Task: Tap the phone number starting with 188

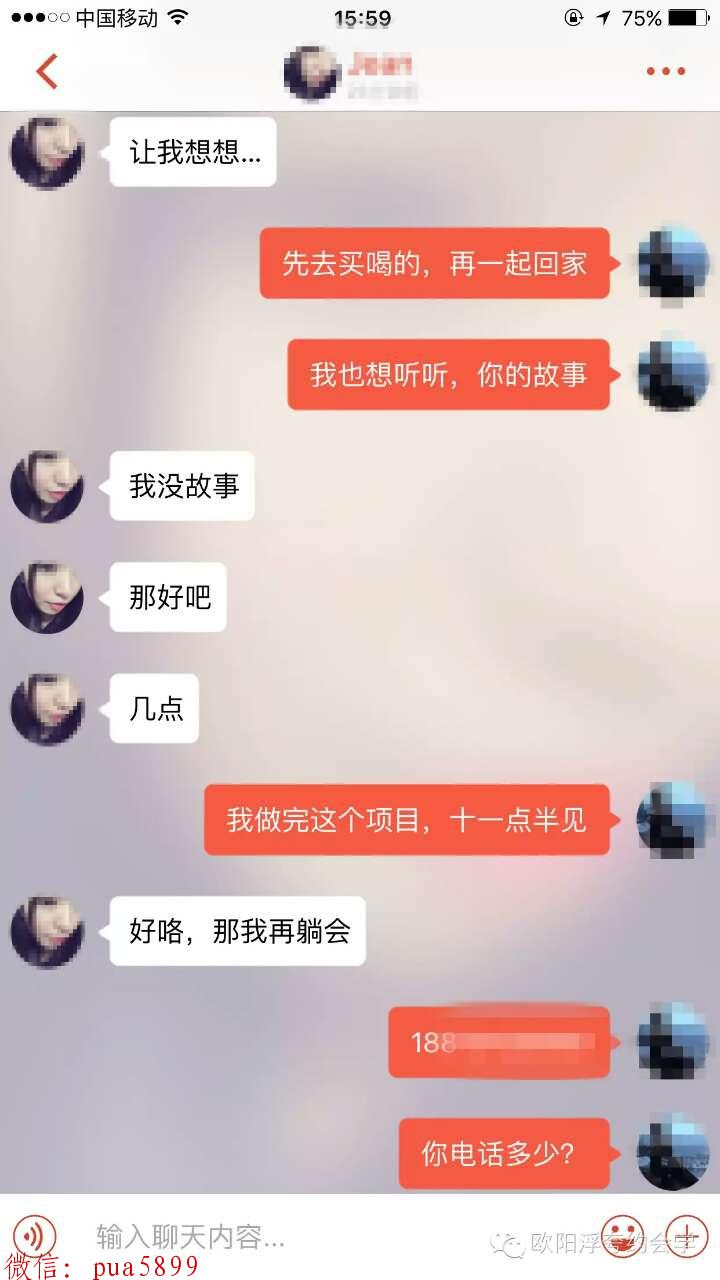Action: tap(498, 1041)
